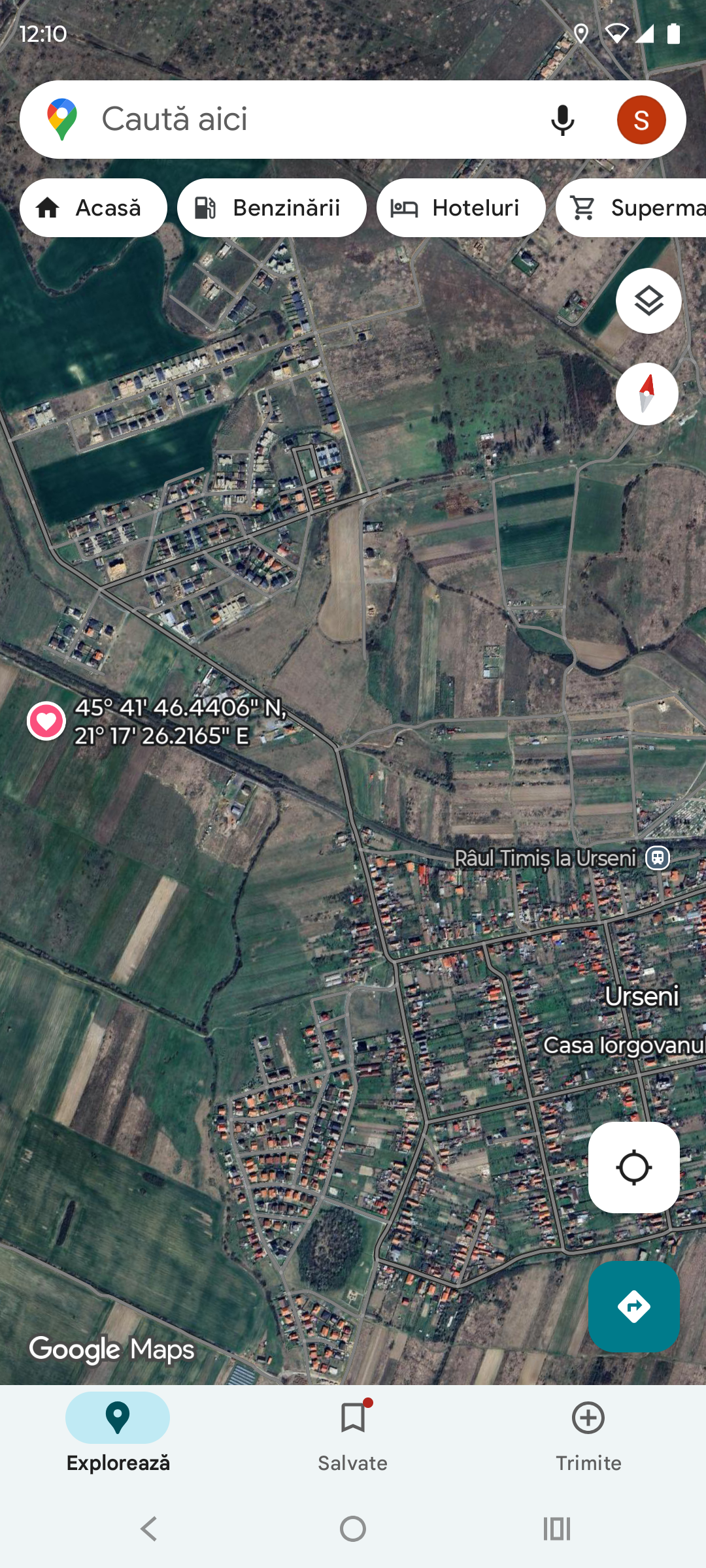Center the map on my location
The image size is (706, 1568).
(633, 1168)
